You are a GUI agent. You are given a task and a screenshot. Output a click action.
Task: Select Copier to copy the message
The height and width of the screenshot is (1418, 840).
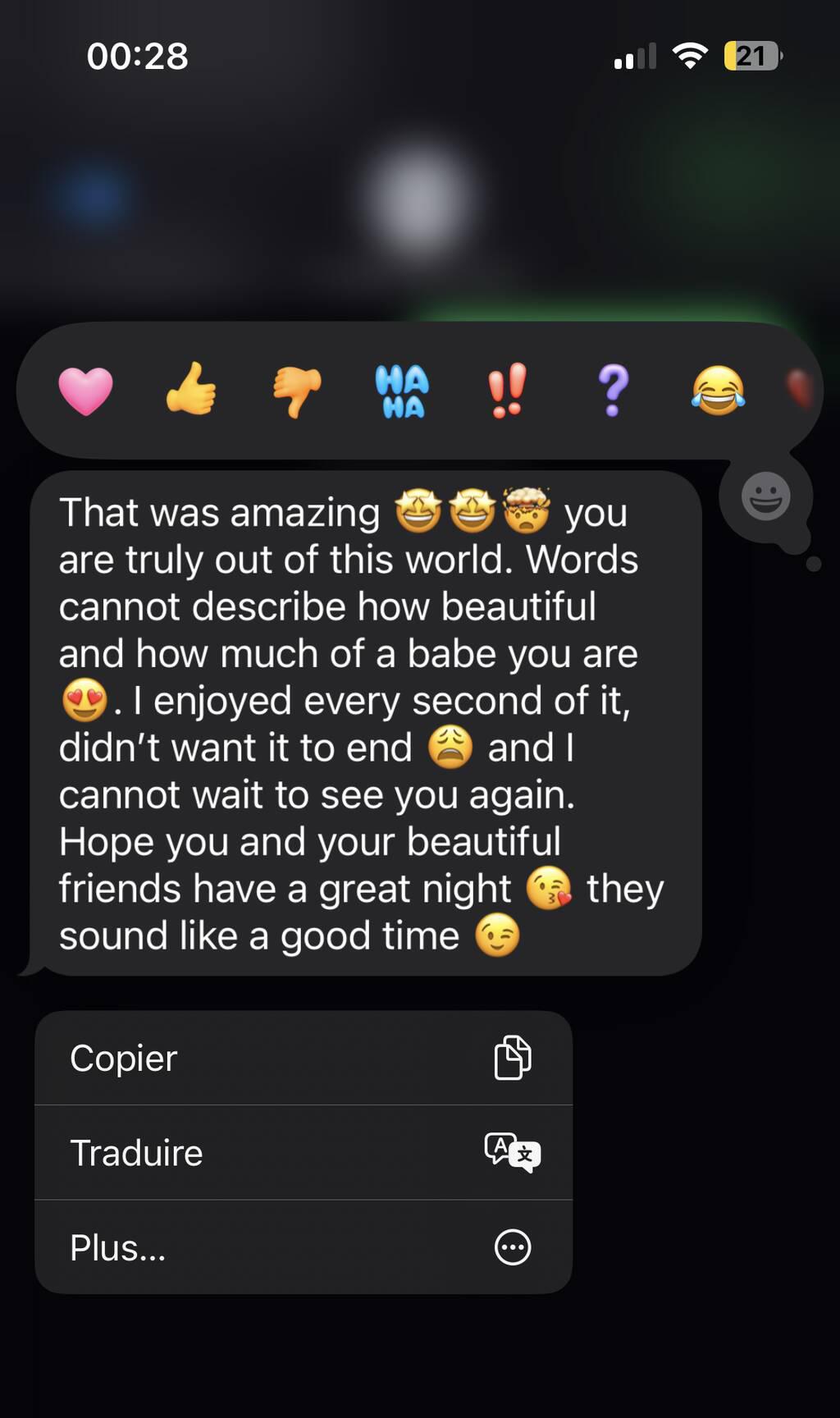[304, 1058]
